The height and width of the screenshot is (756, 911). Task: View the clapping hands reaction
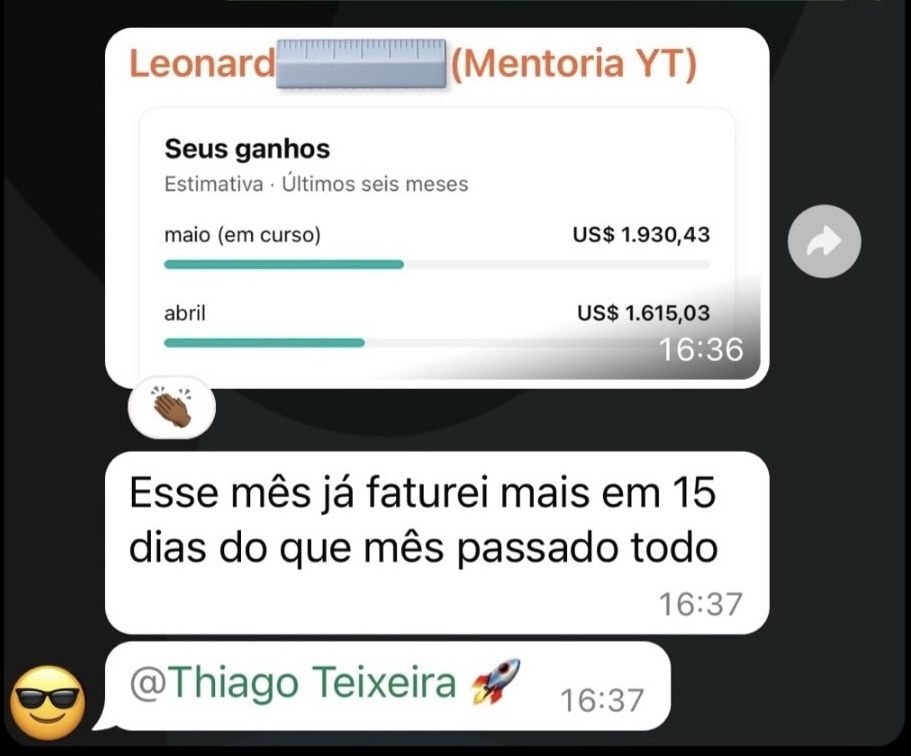point(171,408)
